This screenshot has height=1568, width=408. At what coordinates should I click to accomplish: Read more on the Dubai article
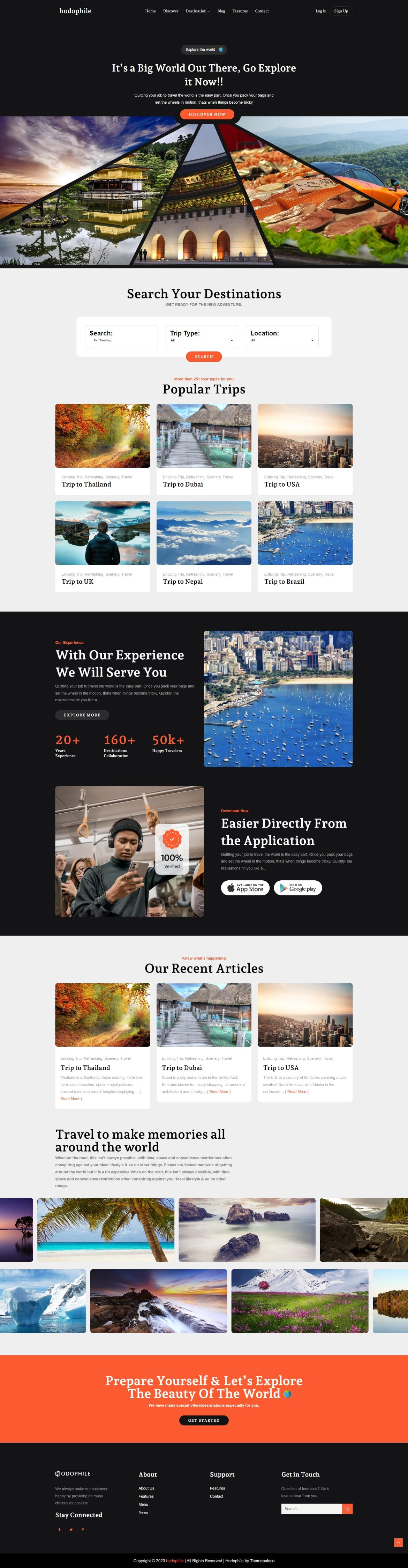click(x=219, y=1092)
